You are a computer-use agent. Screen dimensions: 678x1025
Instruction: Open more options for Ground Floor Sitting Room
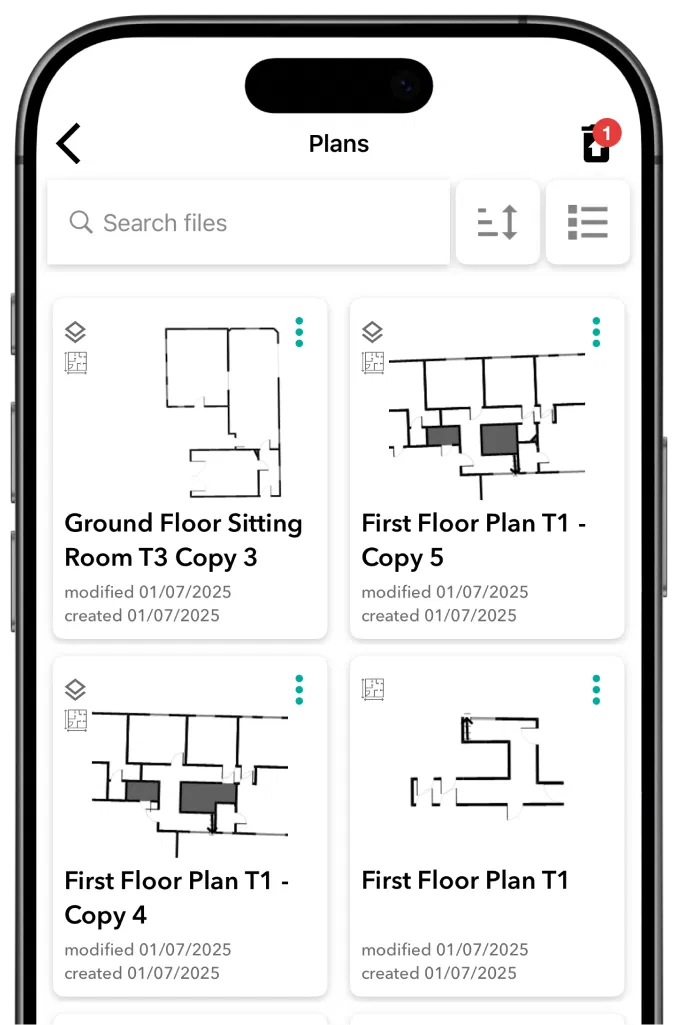299,332
